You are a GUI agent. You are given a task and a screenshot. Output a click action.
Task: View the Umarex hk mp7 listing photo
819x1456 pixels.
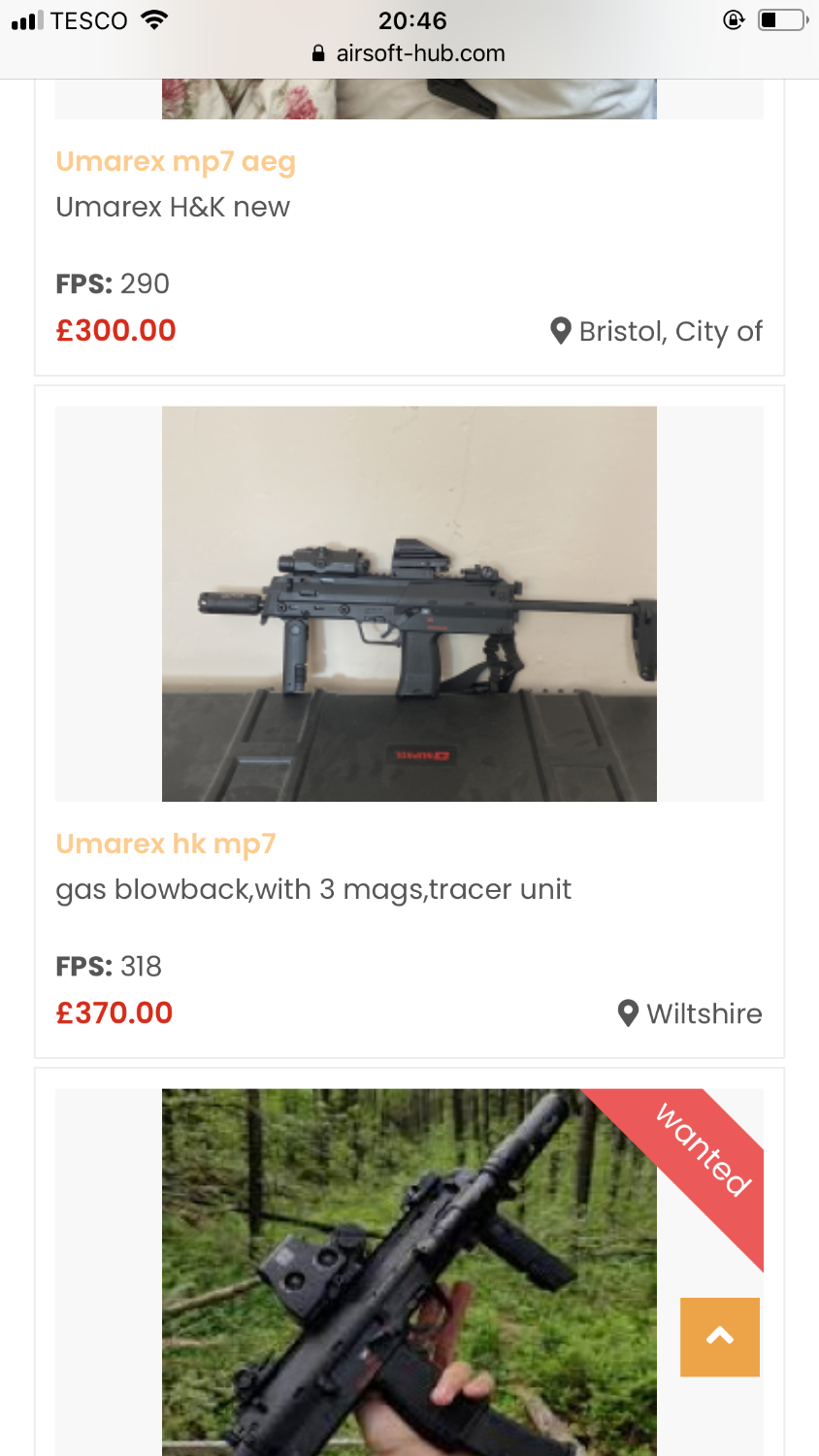point(409,604)
